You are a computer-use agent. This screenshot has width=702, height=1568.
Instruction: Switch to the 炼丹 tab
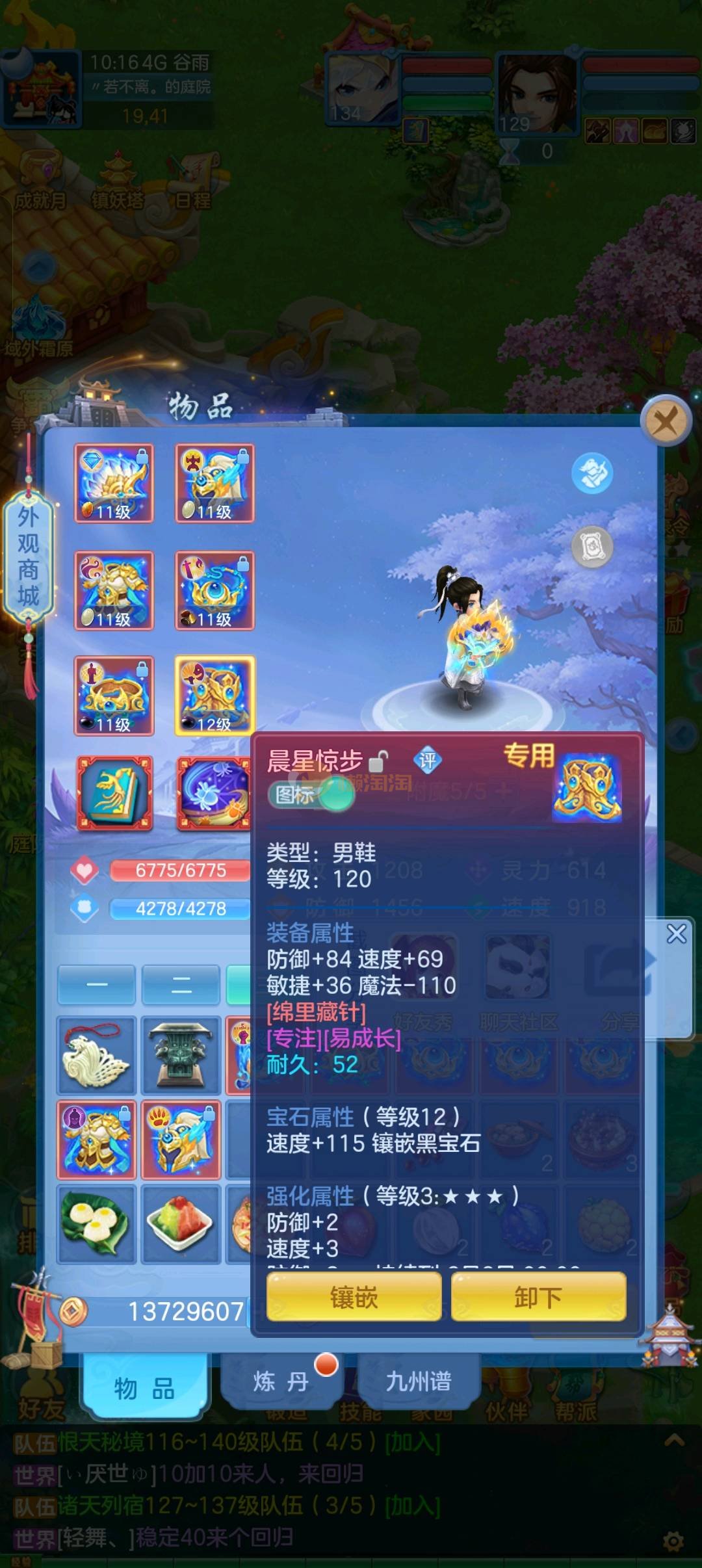(x=281, y=1381)
